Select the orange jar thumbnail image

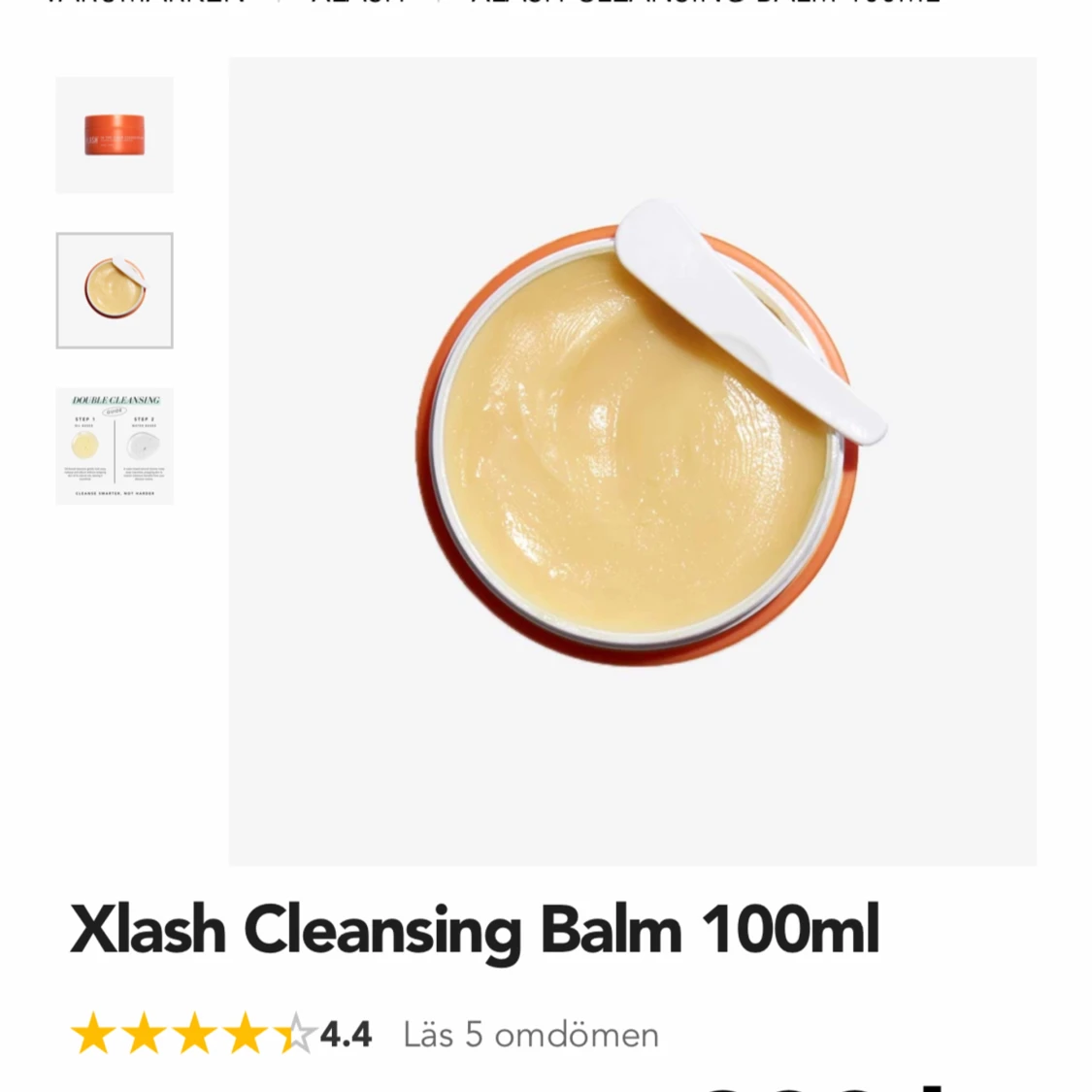click(115, 135)
